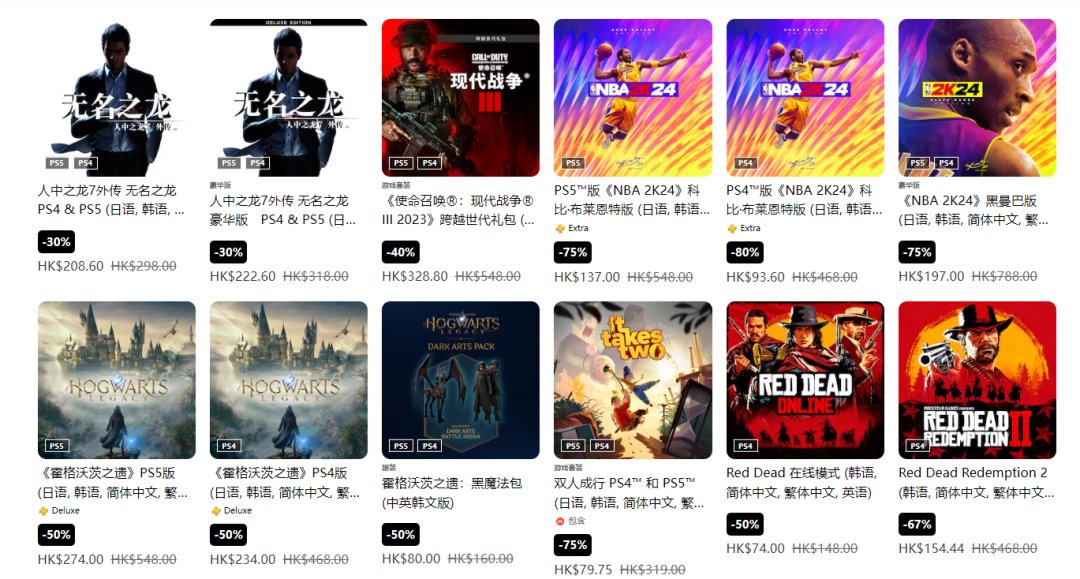Open PS4版 NBA 2K24 科比·布莱恩特版
The width and height of the screenshot is (1080, 579).
coord(805,98)
